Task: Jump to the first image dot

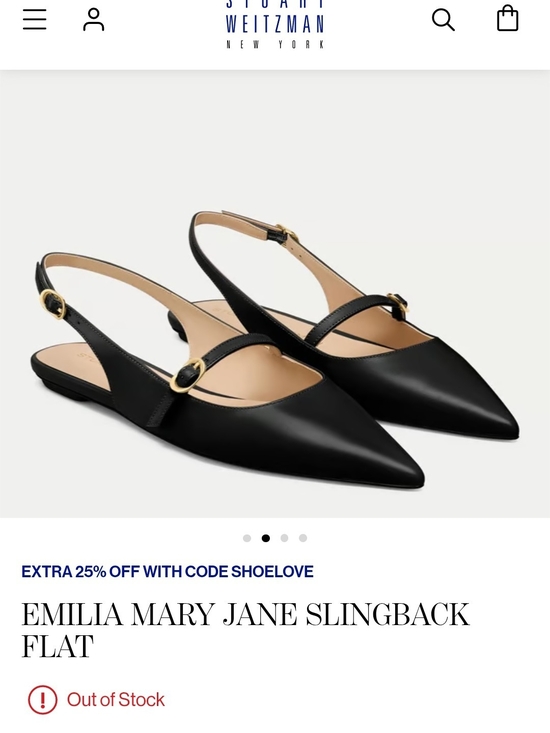Action: [247, 538]
